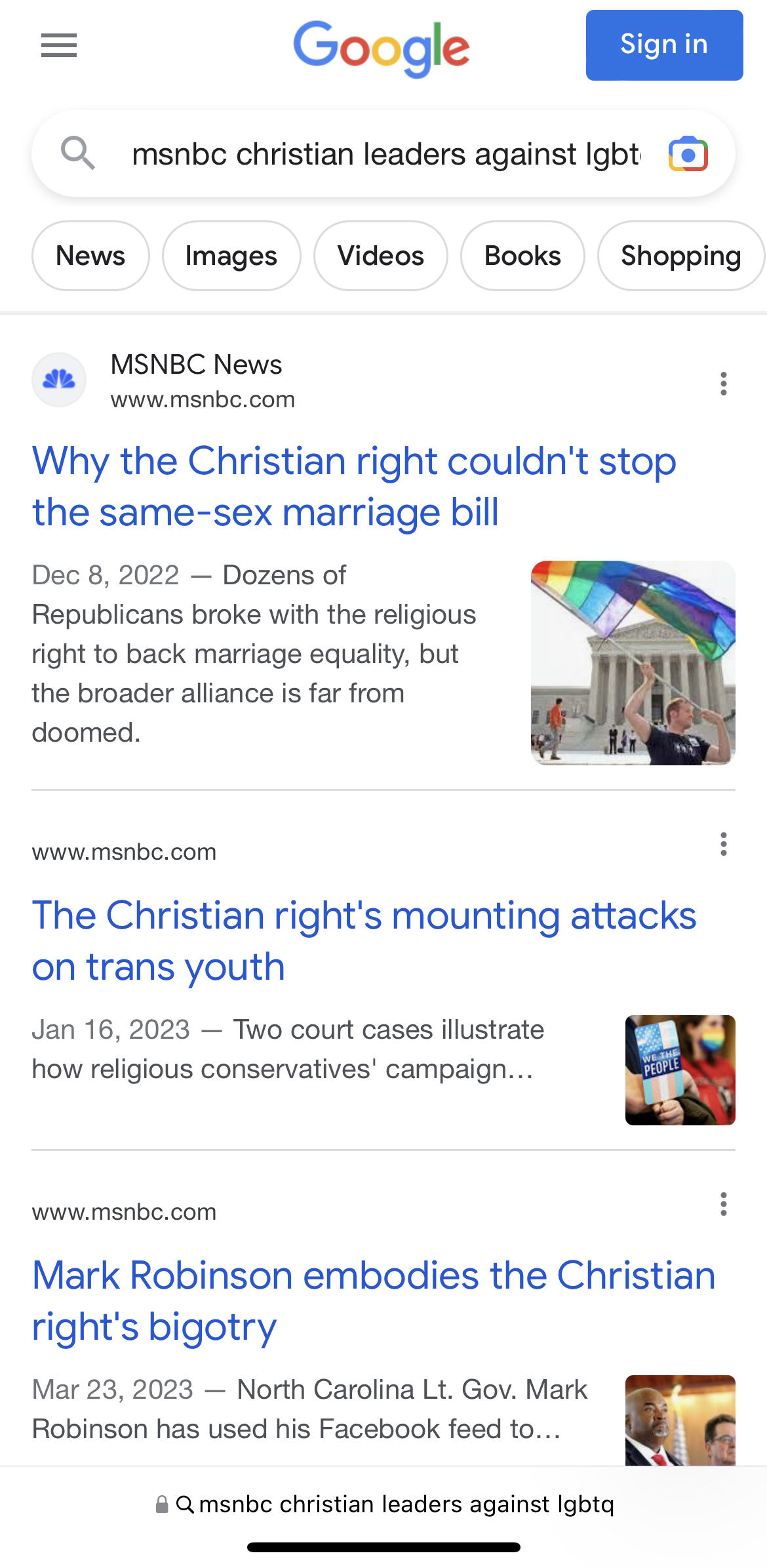Tap the Google search box
Screen dimensions: 767x1568
(x=385, y=155)
